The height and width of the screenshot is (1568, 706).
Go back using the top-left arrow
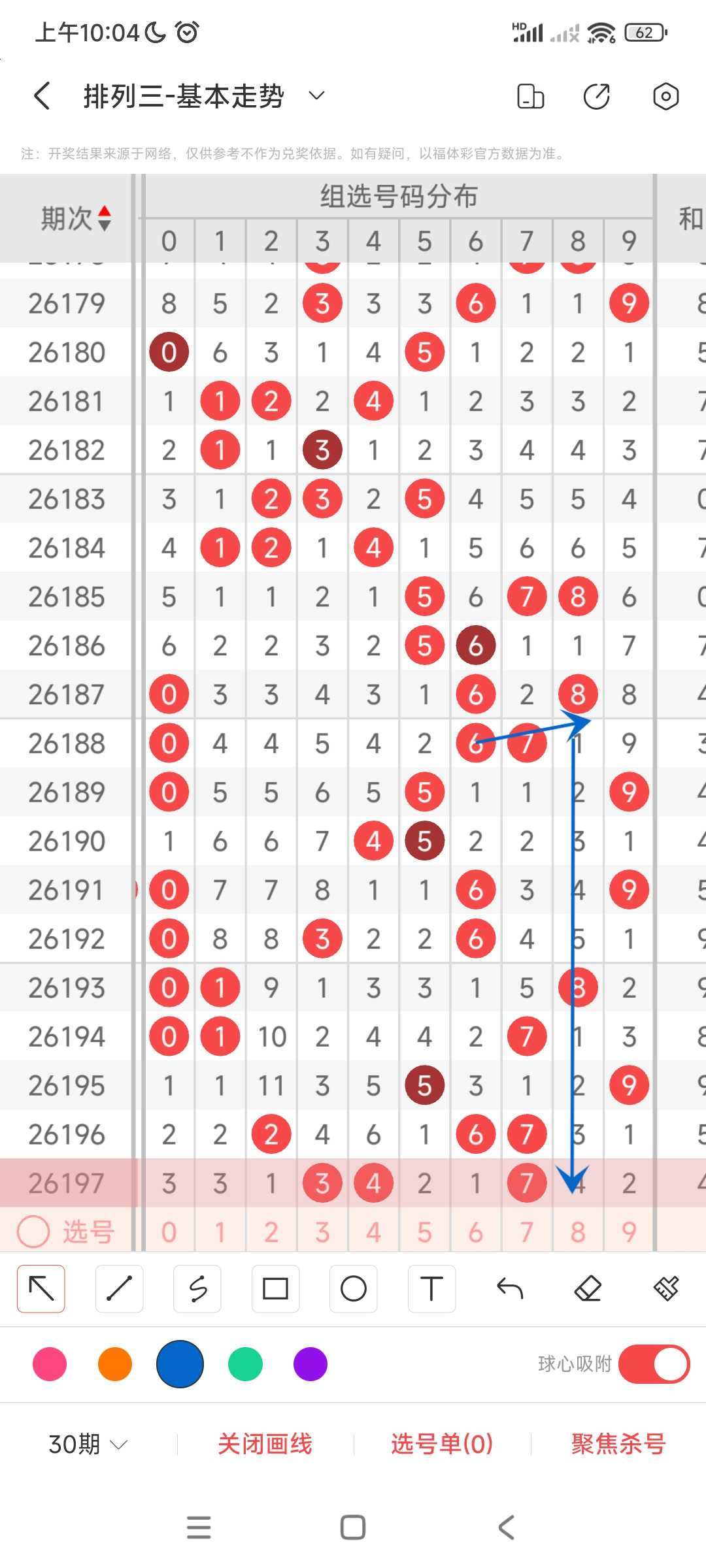[x=42, y=96]
